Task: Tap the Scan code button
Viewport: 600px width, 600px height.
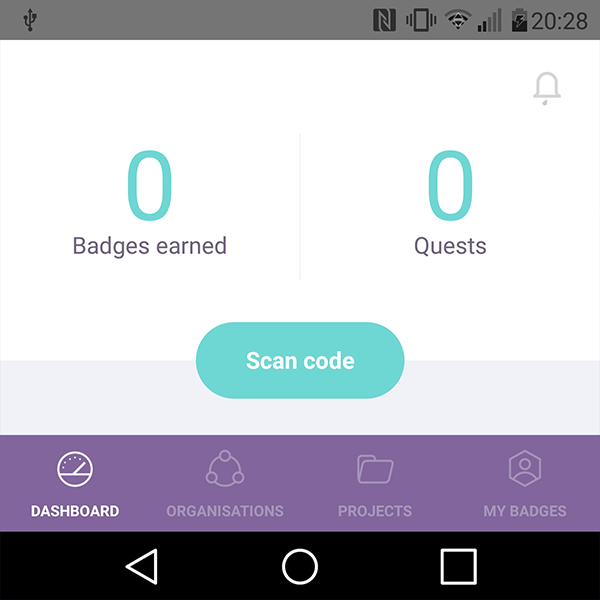Action: (300, 360)
